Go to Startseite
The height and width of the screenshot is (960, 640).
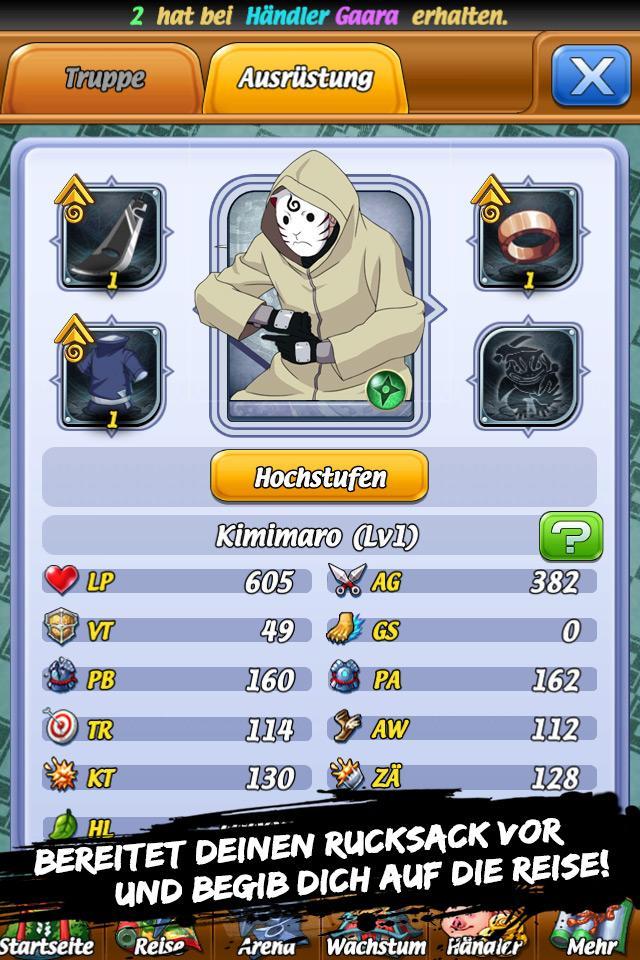tap(46, 937)
